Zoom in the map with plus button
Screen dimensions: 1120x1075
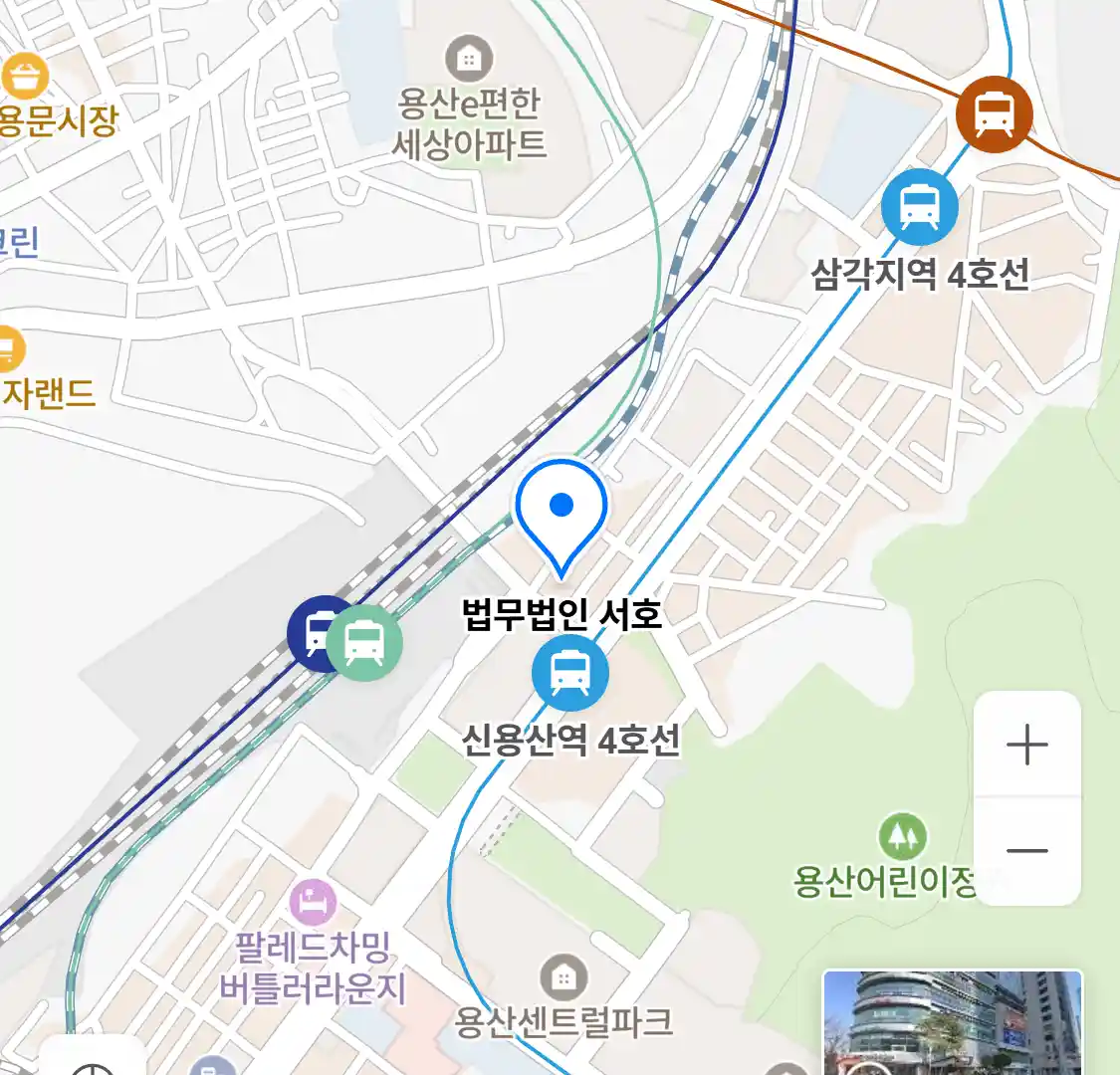1026,745
